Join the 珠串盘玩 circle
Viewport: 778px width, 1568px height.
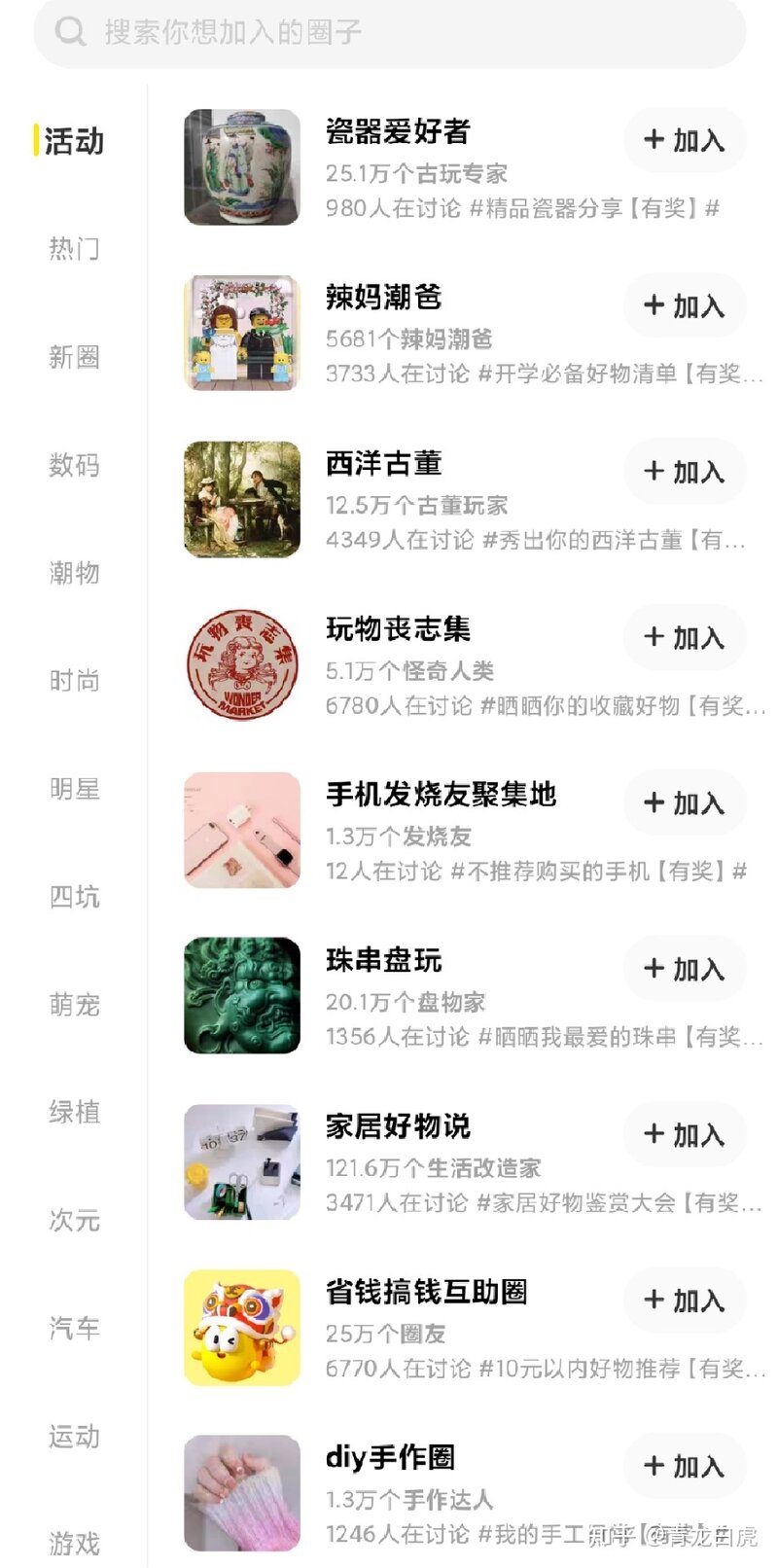tap(685, 970)
